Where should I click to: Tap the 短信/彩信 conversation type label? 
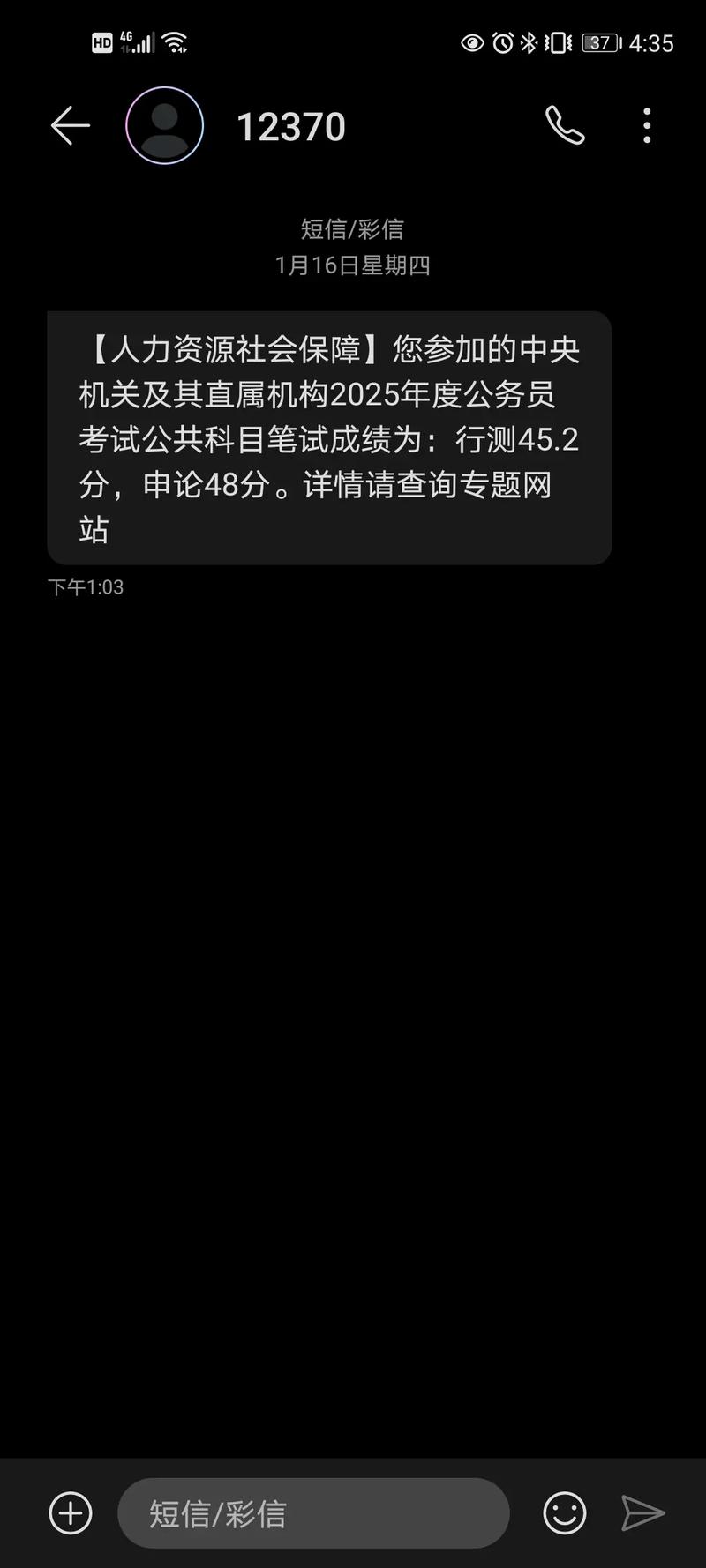pos(352,228)
